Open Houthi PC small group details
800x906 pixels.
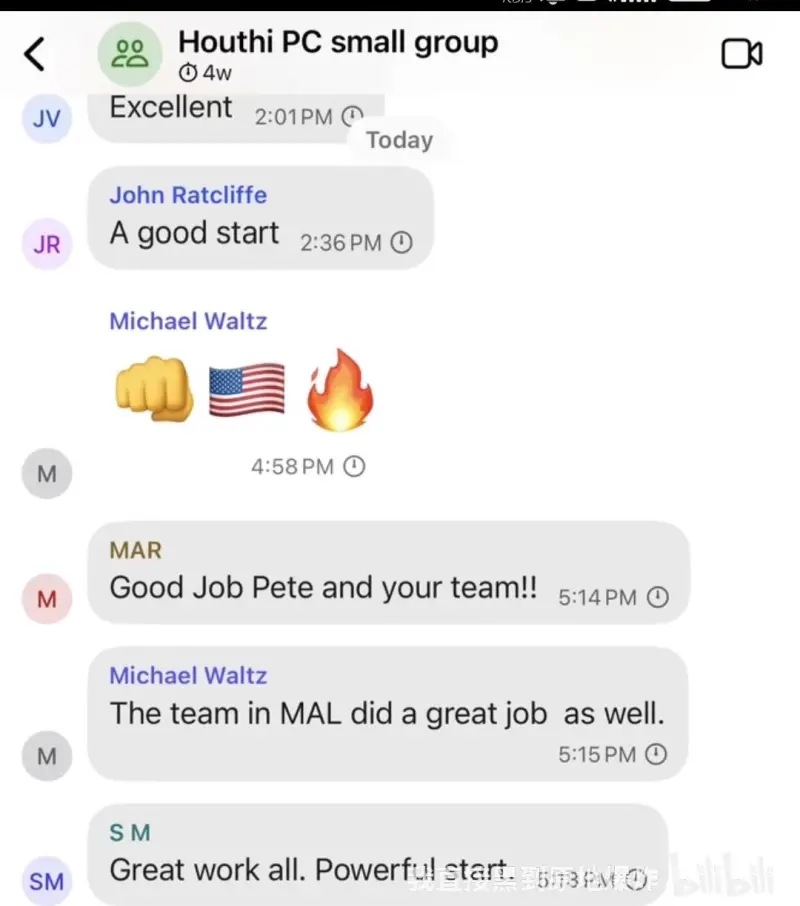pyautogui.click(x=337, y=43)
